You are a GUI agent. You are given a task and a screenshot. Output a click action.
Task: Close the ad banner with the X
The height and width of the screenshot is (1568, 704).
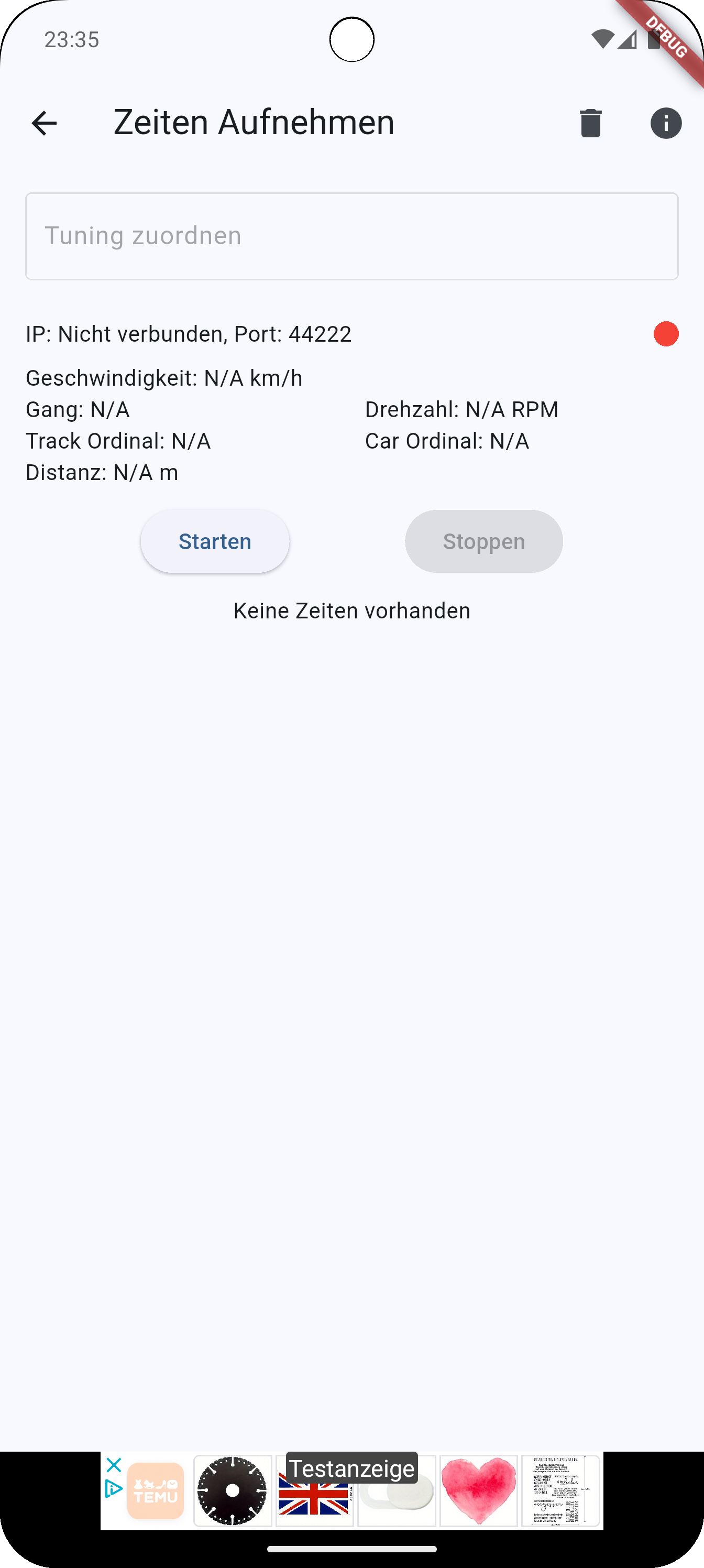pyautogui.click(x=114, y=1465)
